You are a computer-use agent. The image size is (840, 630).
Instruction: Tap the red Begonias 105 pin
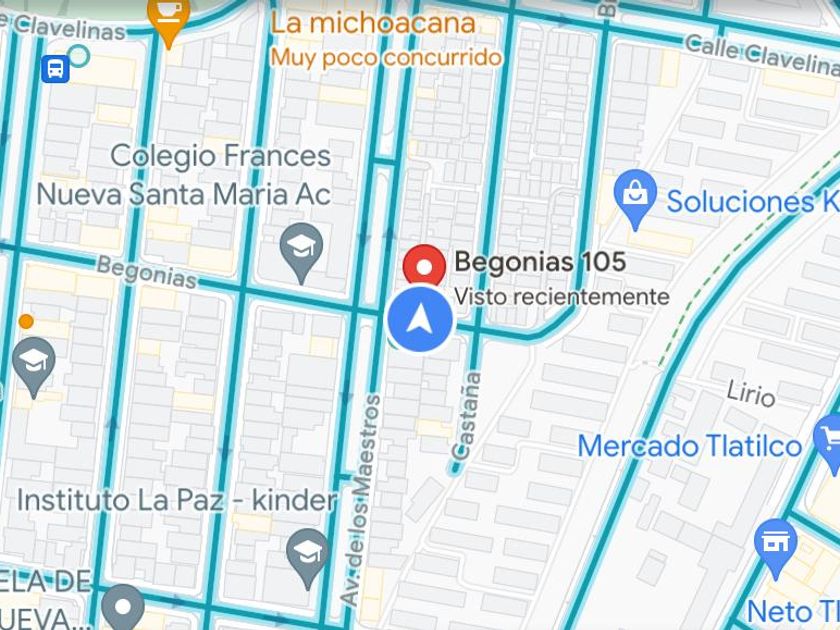click(423, 267)
